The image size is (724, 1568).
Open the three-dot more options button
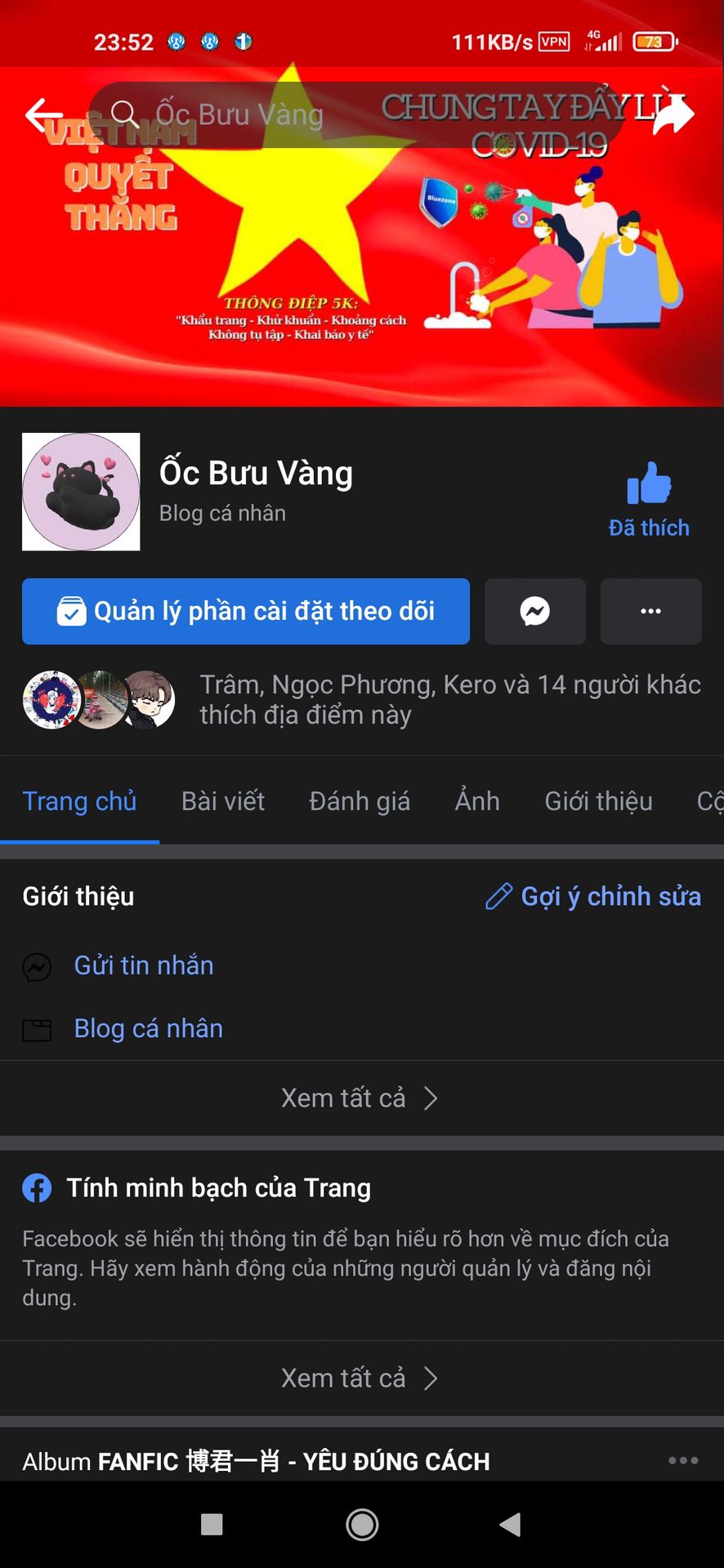(651, 611)
